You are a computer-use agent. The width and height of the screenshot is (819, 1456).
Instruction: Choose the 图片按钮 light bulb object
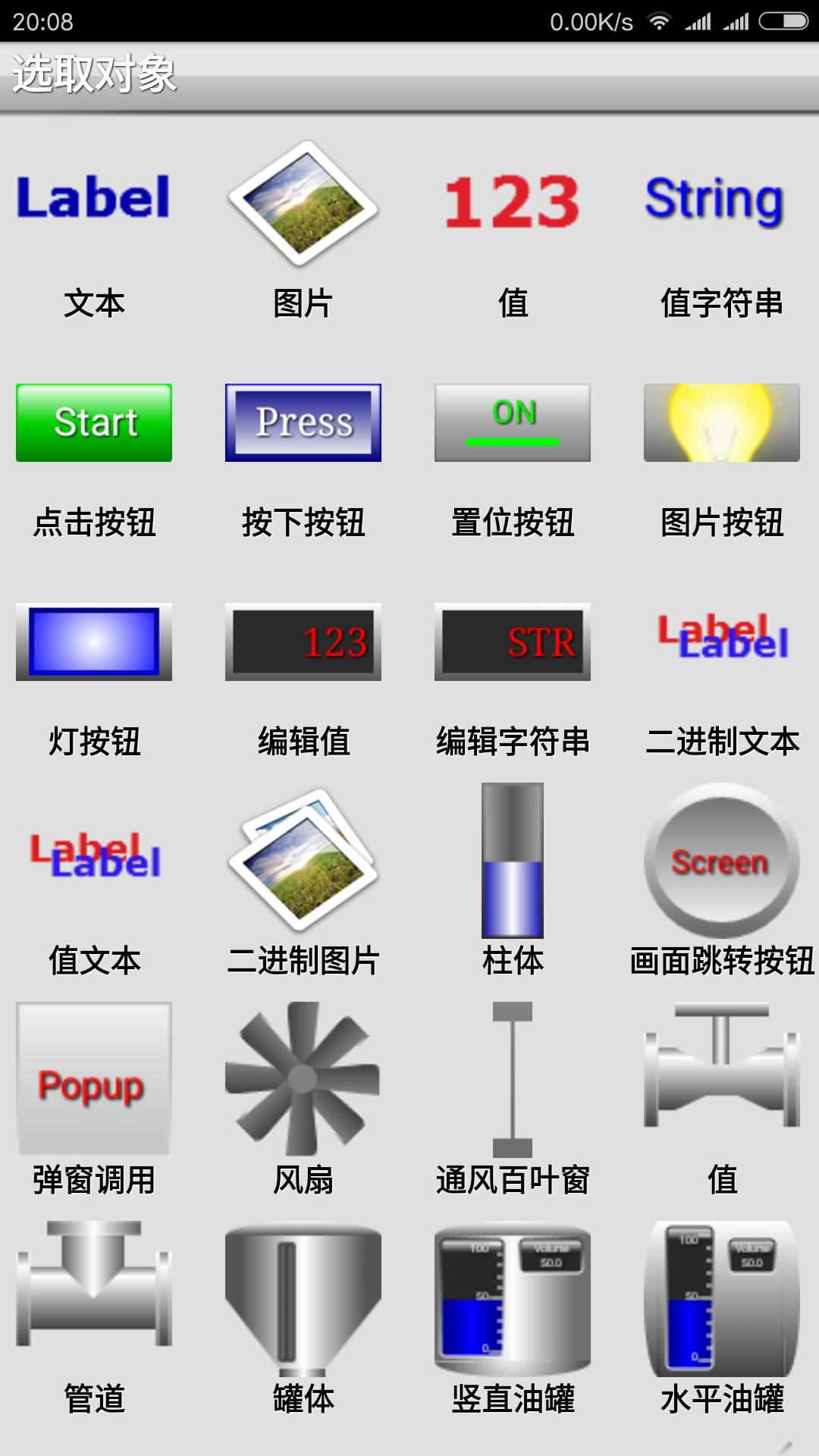[722, 422]
